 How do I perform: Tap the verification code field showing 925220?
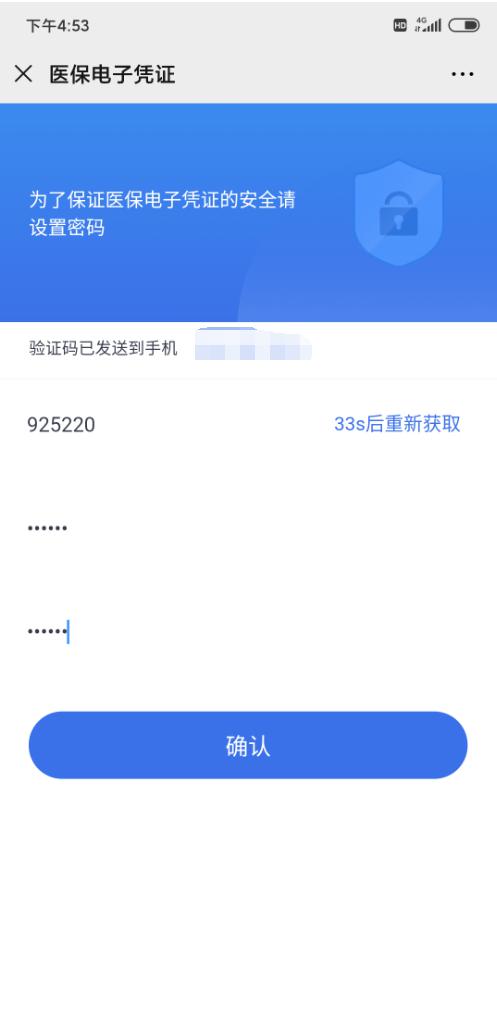(176, 425)
